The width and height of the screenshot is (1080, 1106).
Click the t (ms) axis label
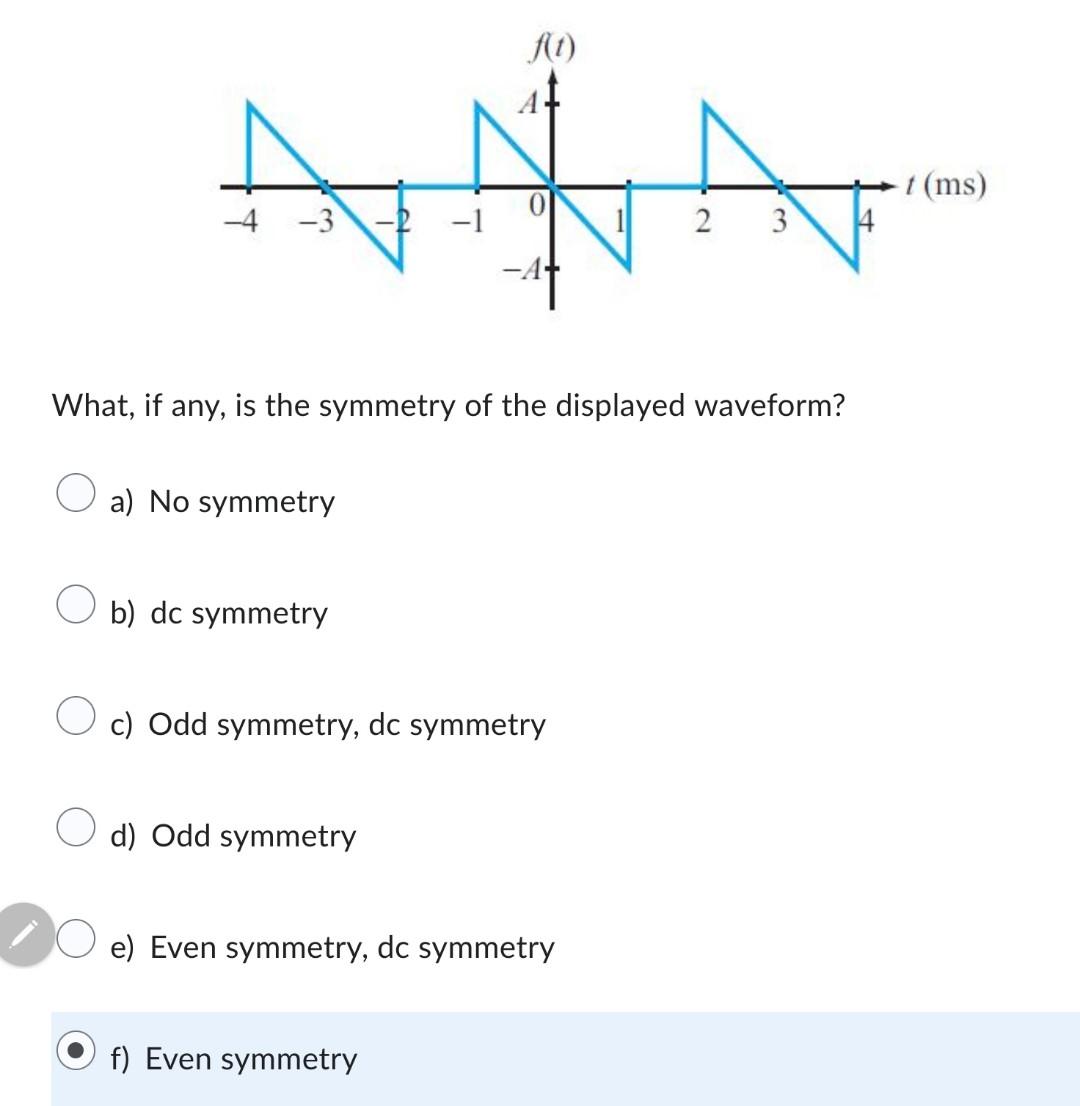coord(944,185)
